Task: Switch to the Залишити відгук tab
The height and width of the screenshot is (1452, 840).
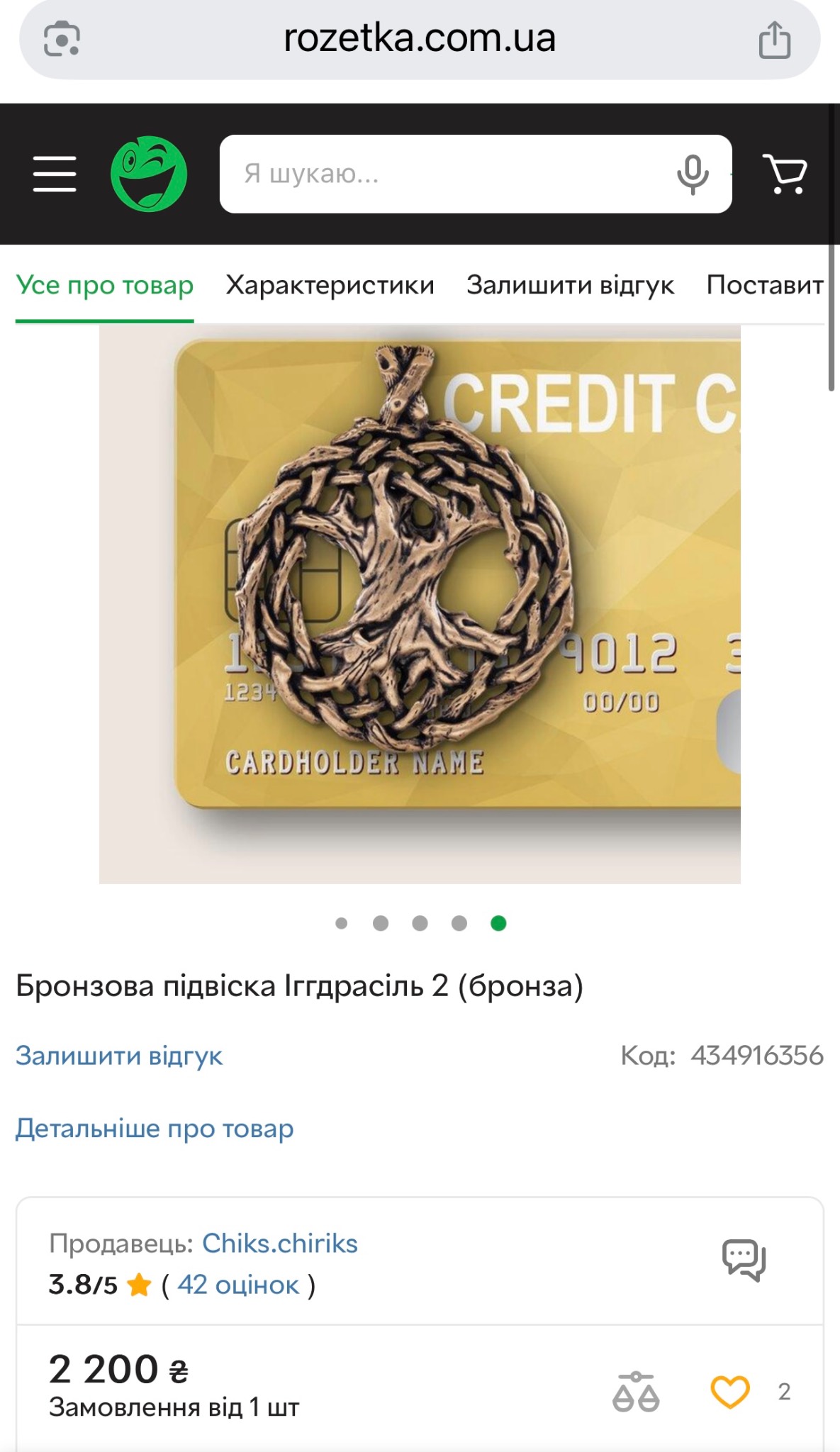Action: click(570, 285)
